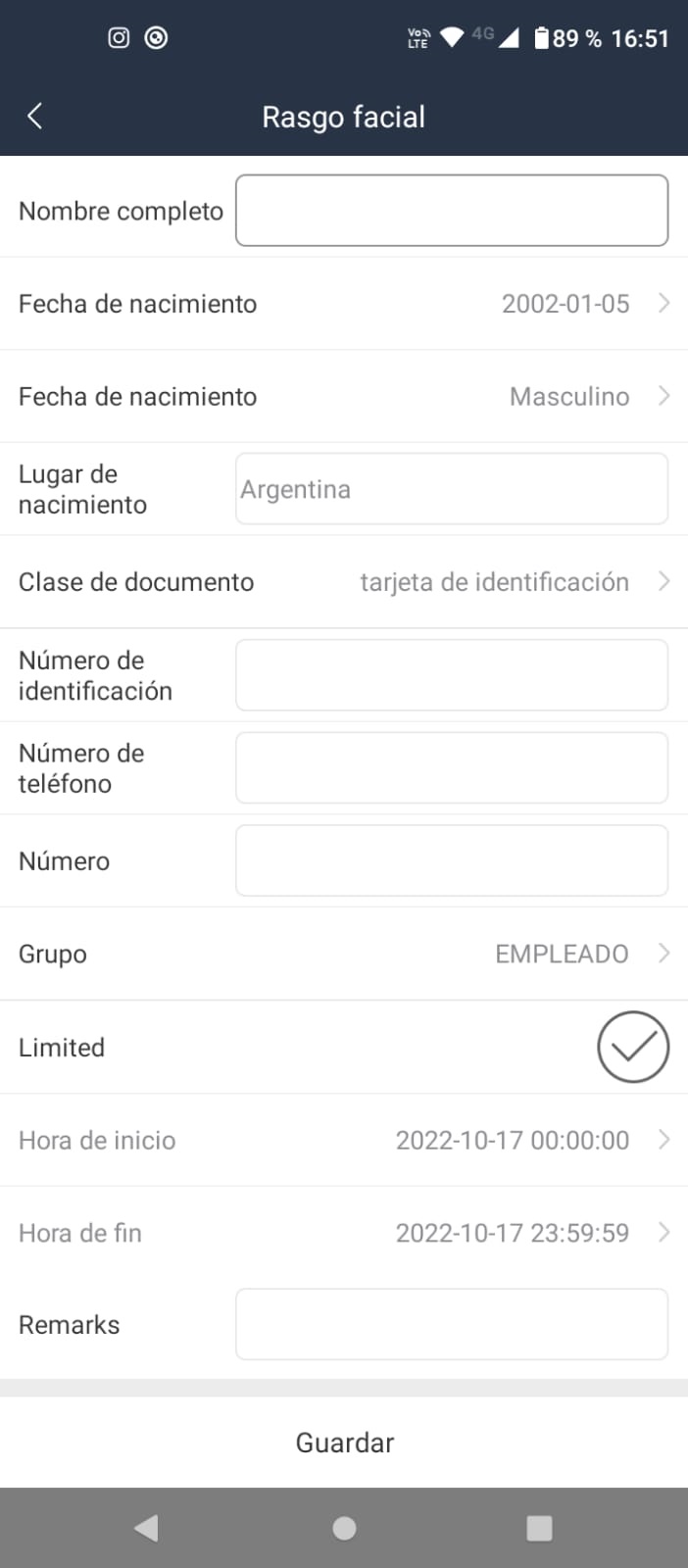Tap the Remarks text field
This screenshot has height=1568, width=688.
point(452,1325)
